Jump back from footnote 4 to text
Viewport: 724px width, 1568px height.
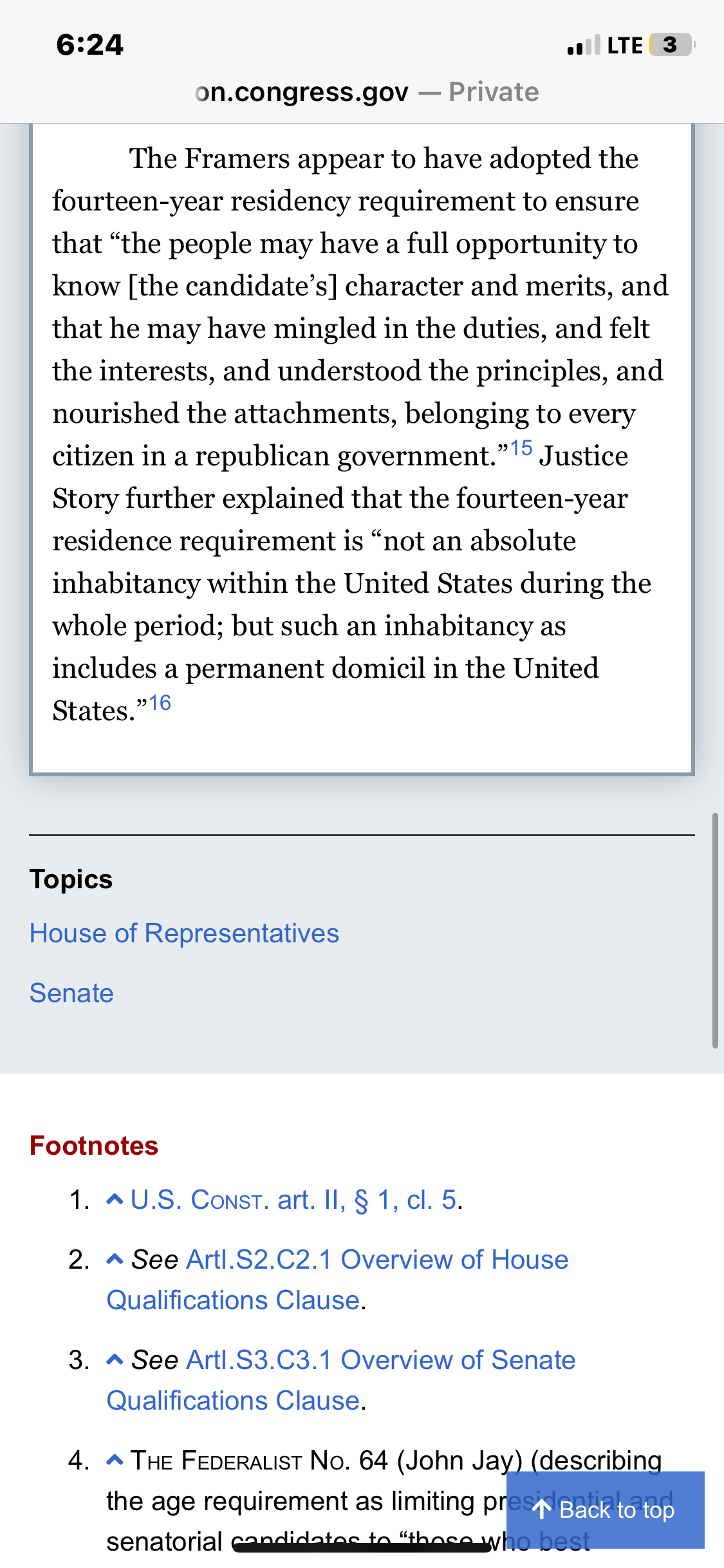(x=115, y=1461)
